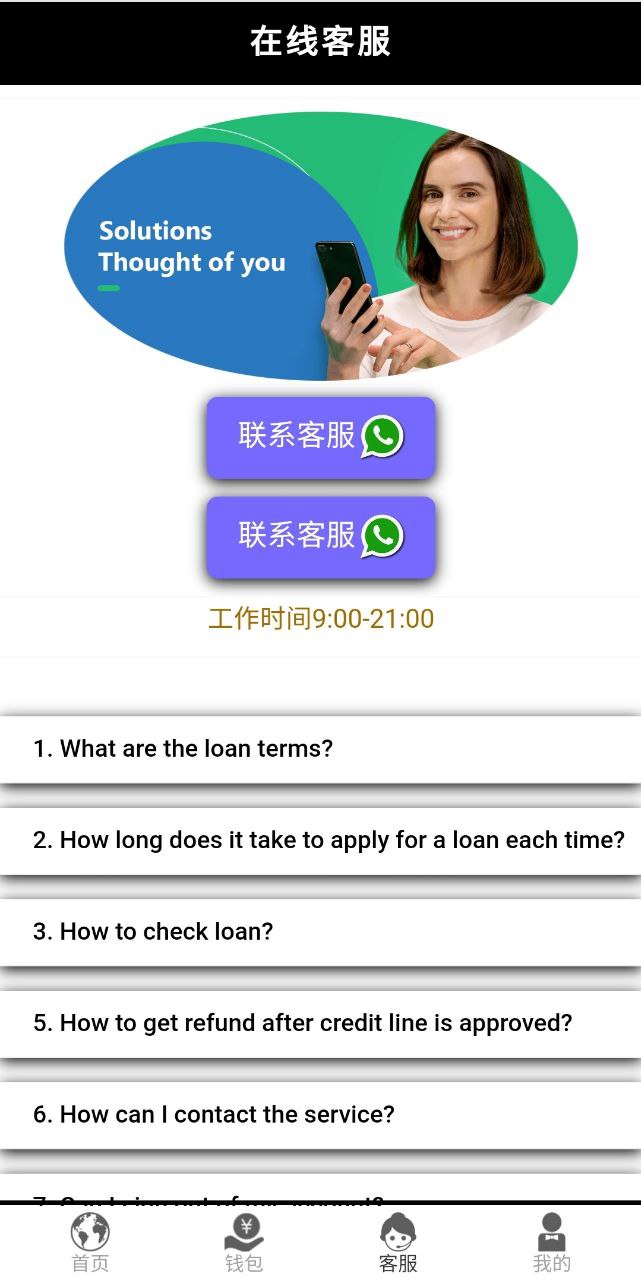Expand 'How to check loan?' question

coord(320,932)
